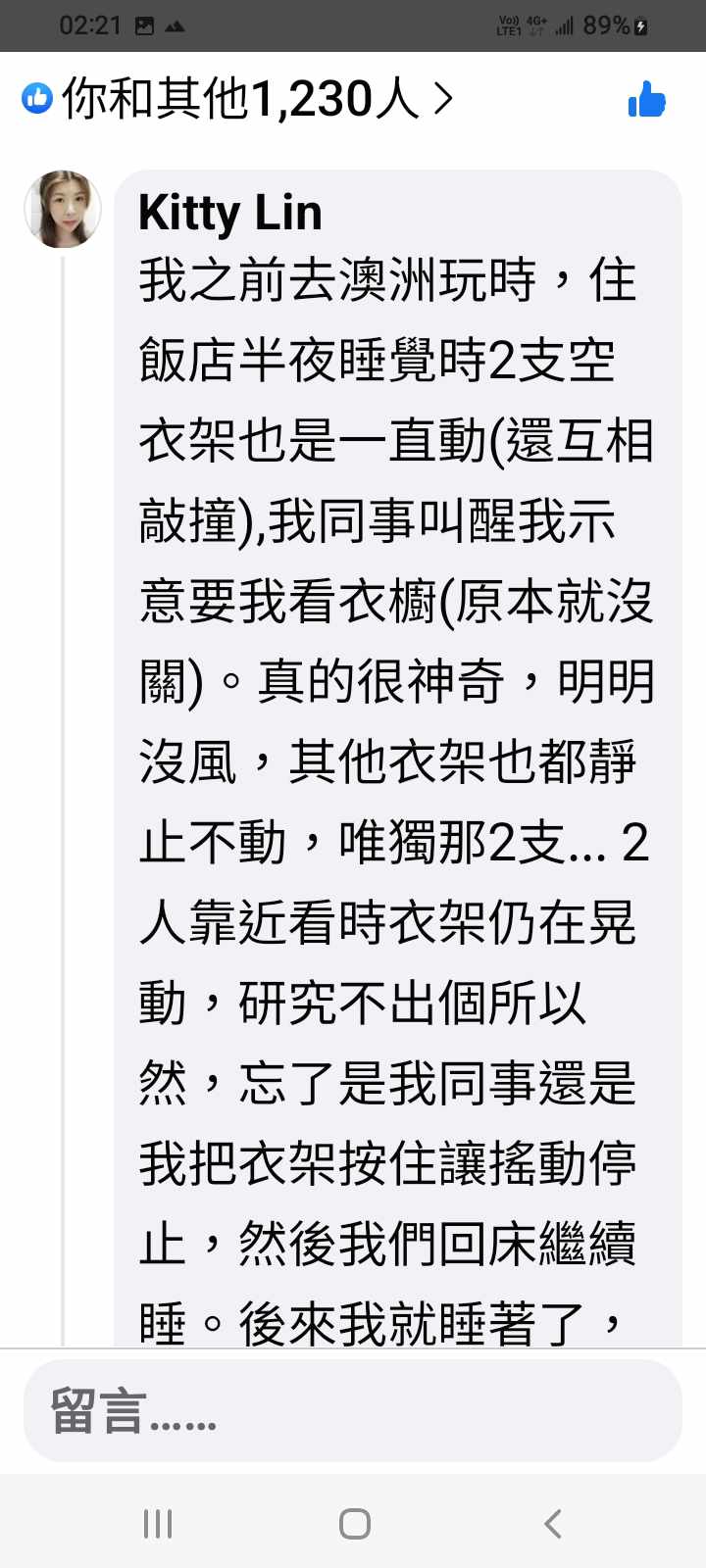706x1568 pixels.
Task: Go back using the system back button
Action: (x=552, y=1523)
